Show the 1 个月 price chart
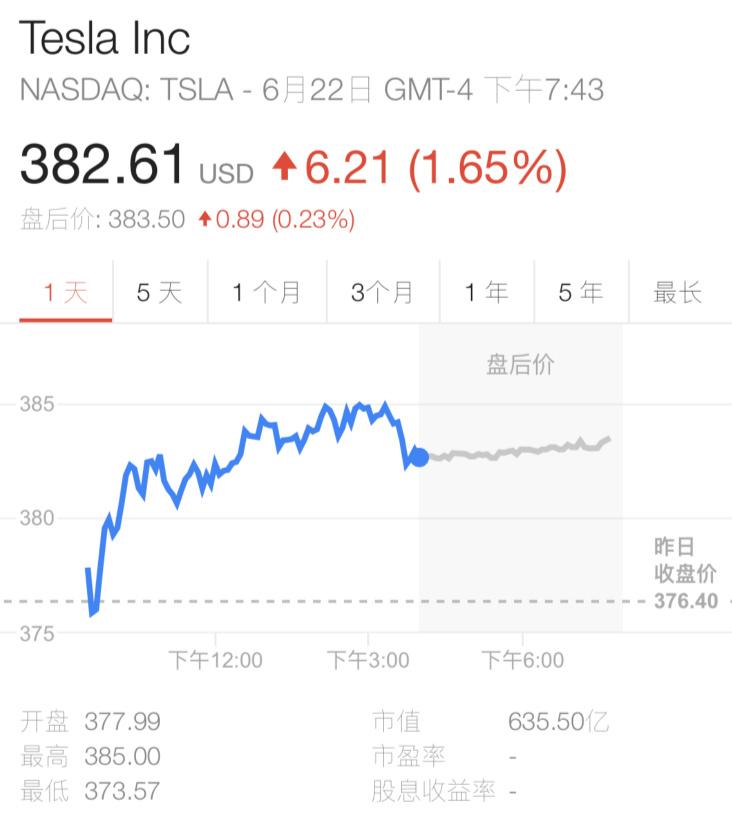 pyautogui.click(x=267, y=293)
